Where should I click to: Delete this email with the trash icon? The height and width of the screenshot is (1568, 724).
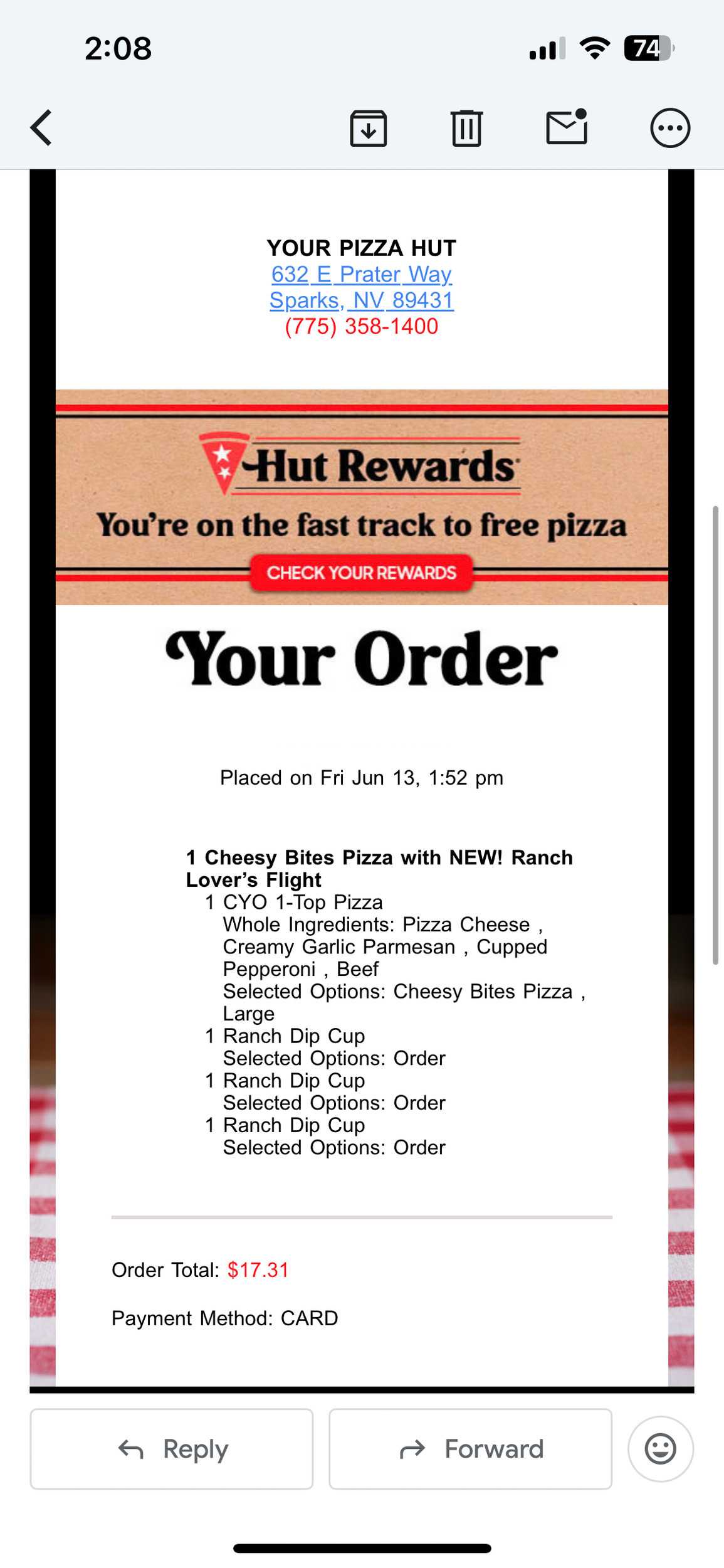tap(466, 128)
